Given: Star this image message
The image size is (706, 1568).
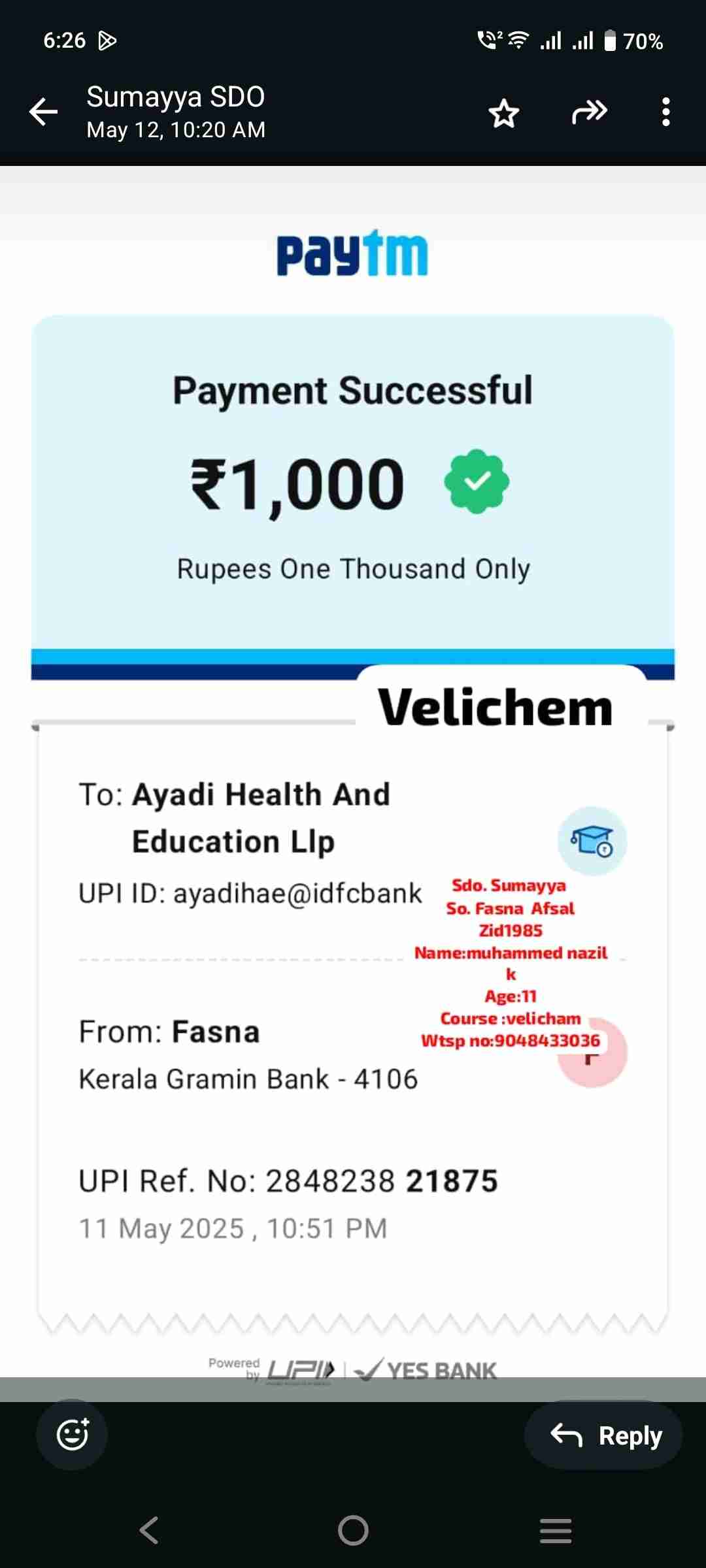Looking at the screenshot, I should (503, 113).
